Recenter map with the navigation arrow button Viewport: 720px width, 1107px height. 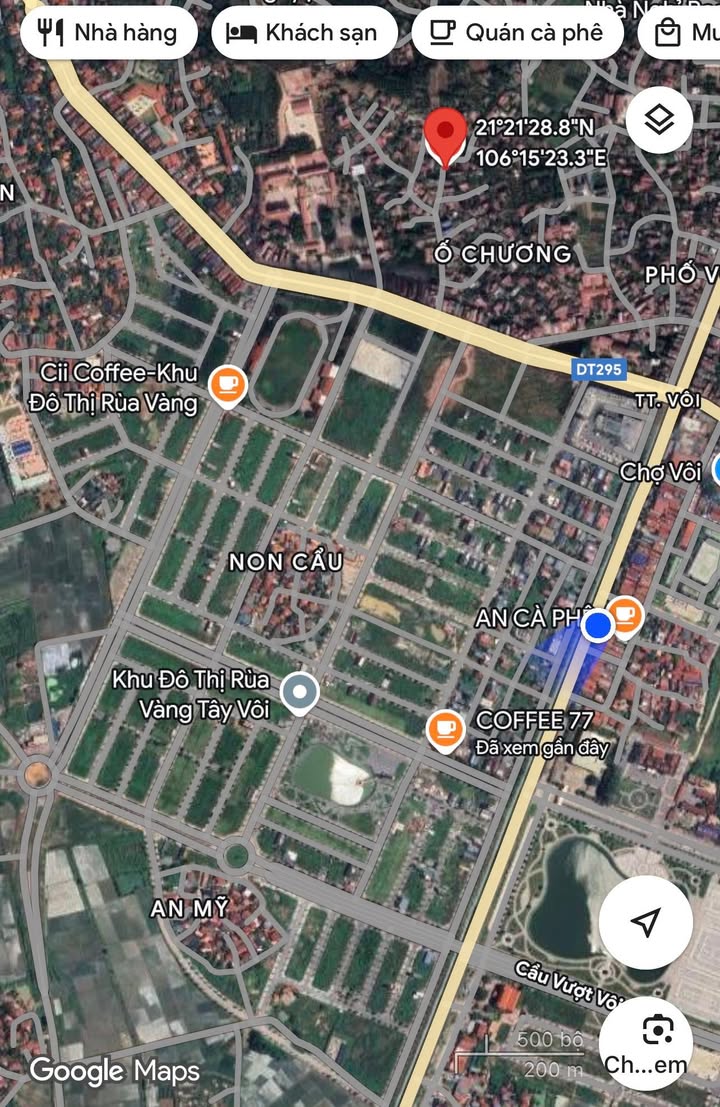646,921
